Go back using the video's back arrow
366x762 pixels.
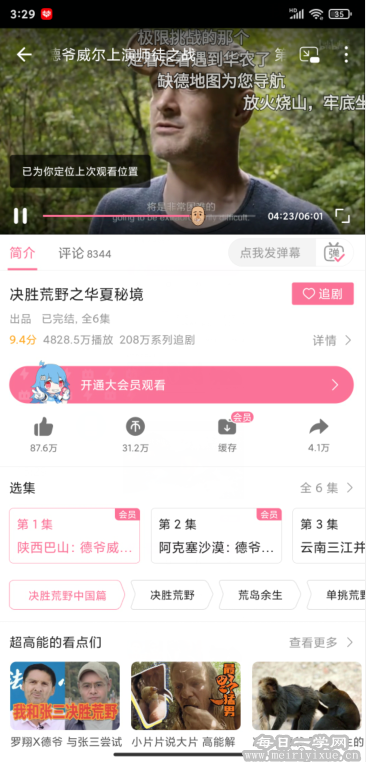tap(24, 54)
